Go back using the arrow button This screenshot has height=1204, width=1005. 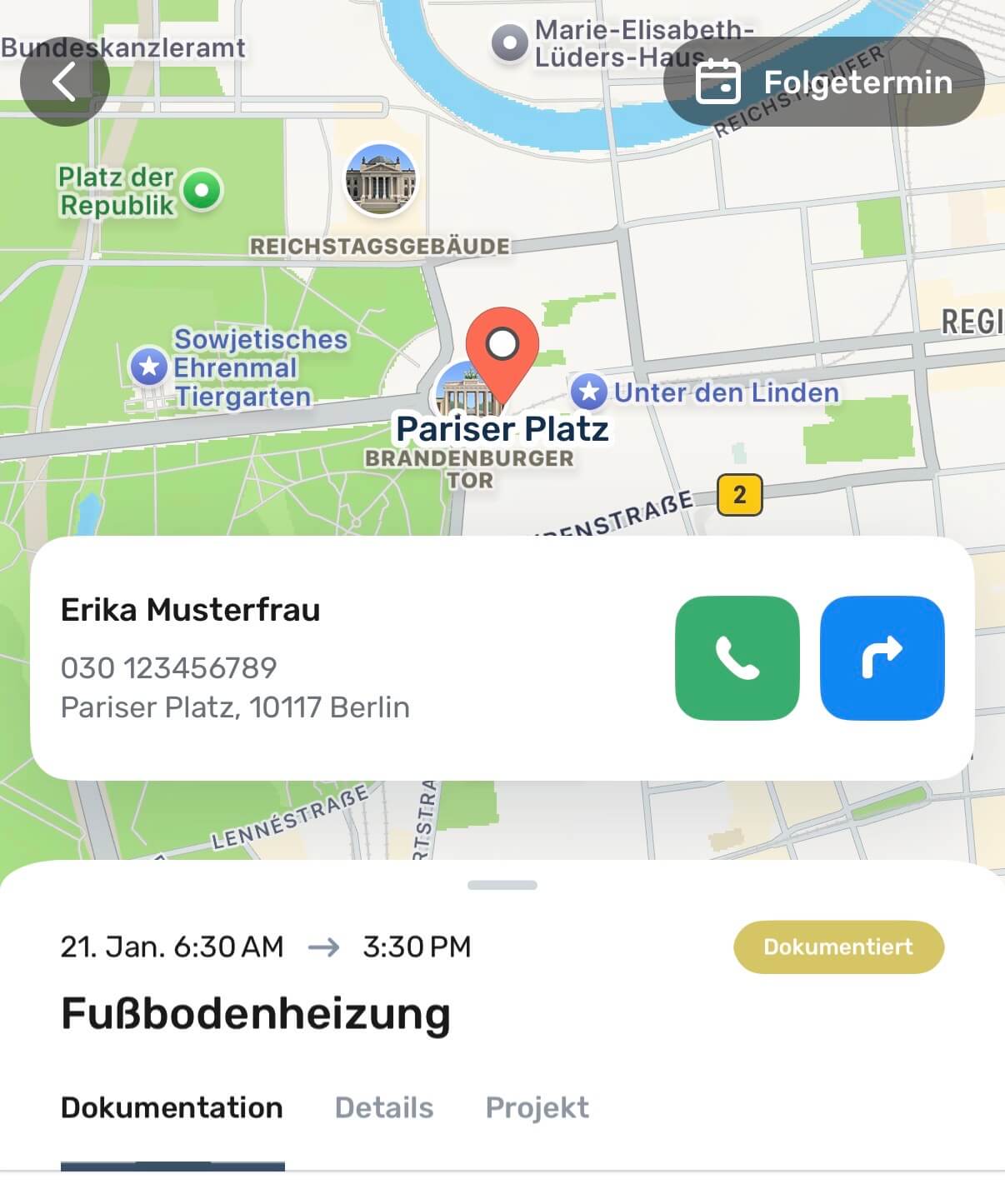point(64,82)
